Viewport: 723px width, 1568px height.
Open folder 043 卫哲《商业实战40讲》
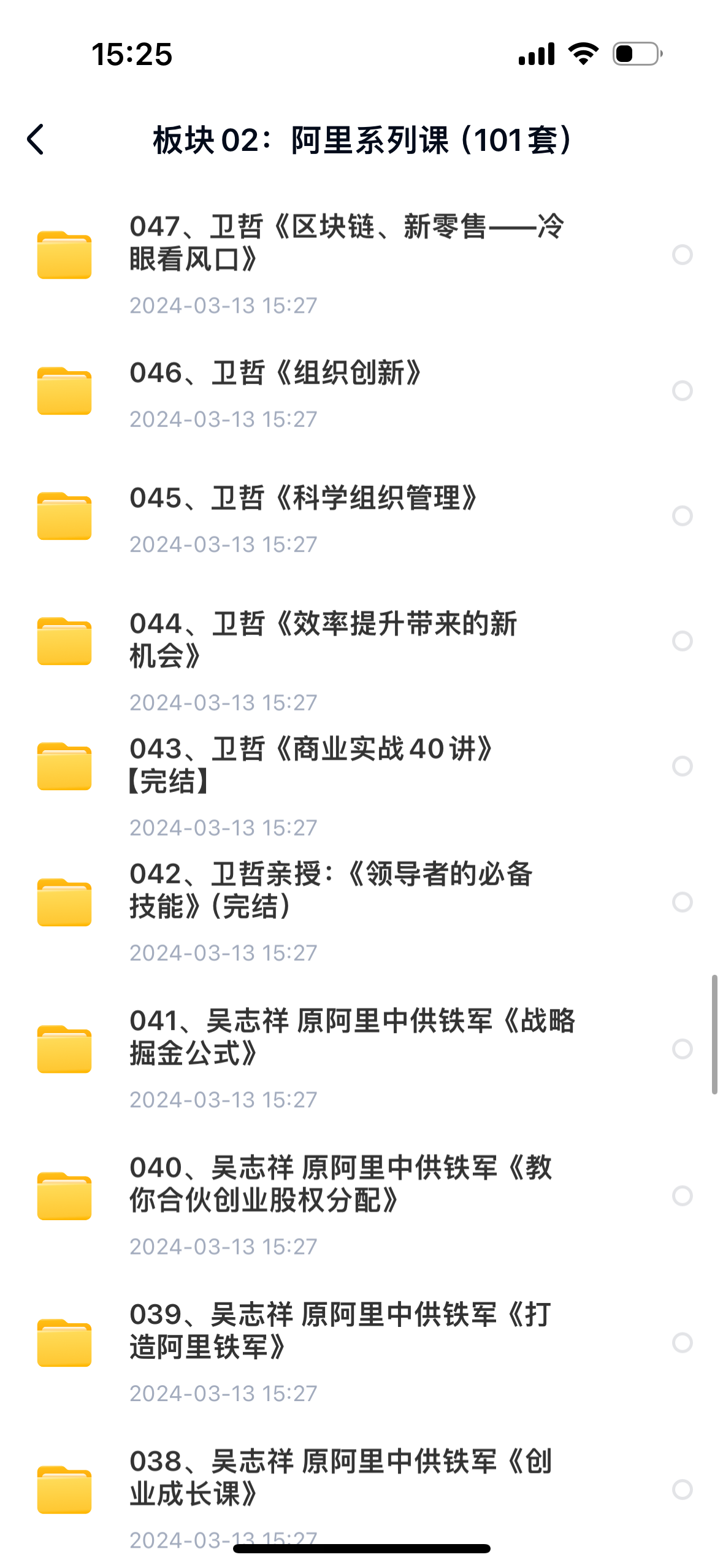[312, 765]
